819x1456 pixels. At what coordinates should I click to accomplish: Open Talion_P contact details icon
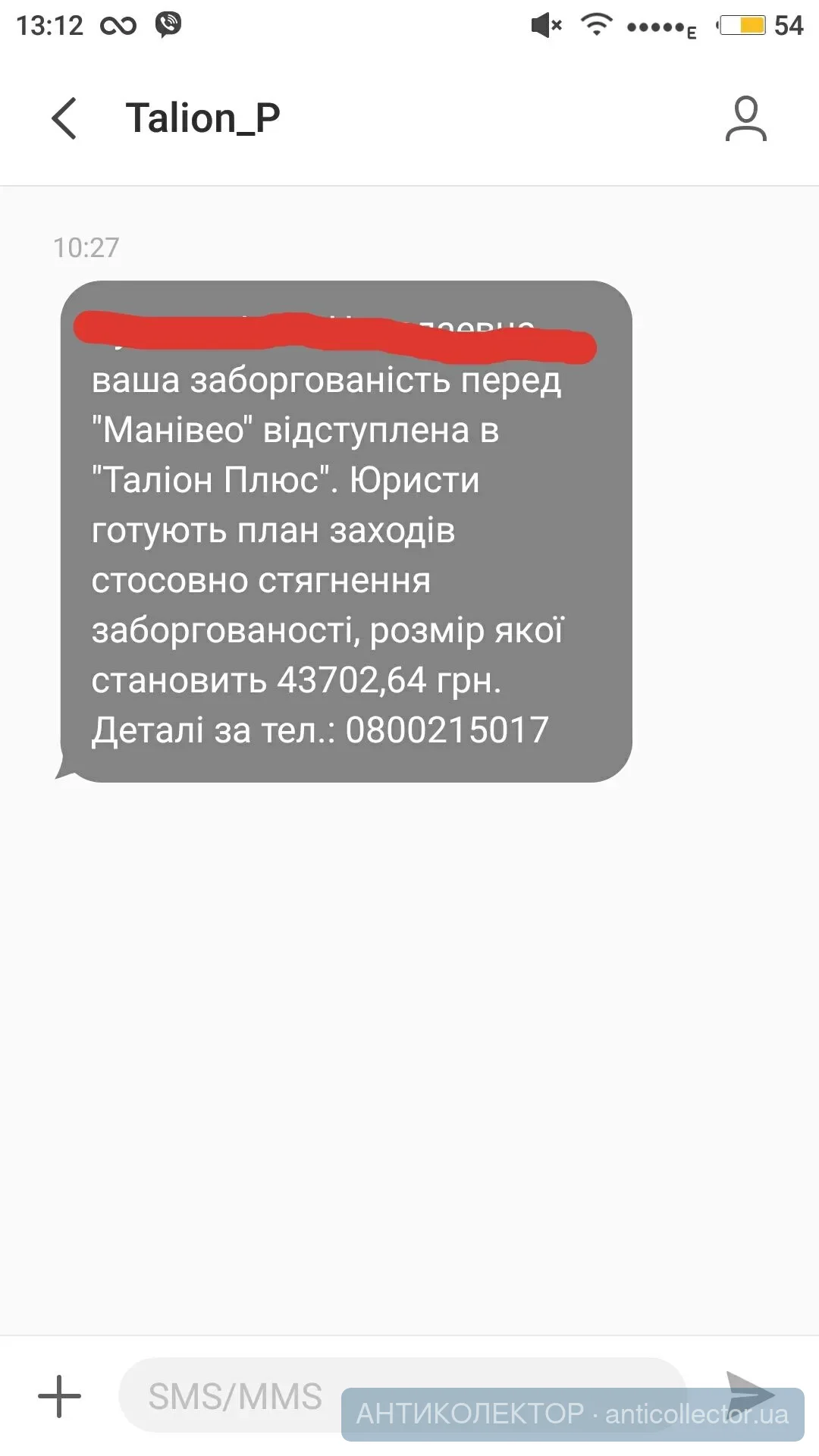[x=745, y=118]
